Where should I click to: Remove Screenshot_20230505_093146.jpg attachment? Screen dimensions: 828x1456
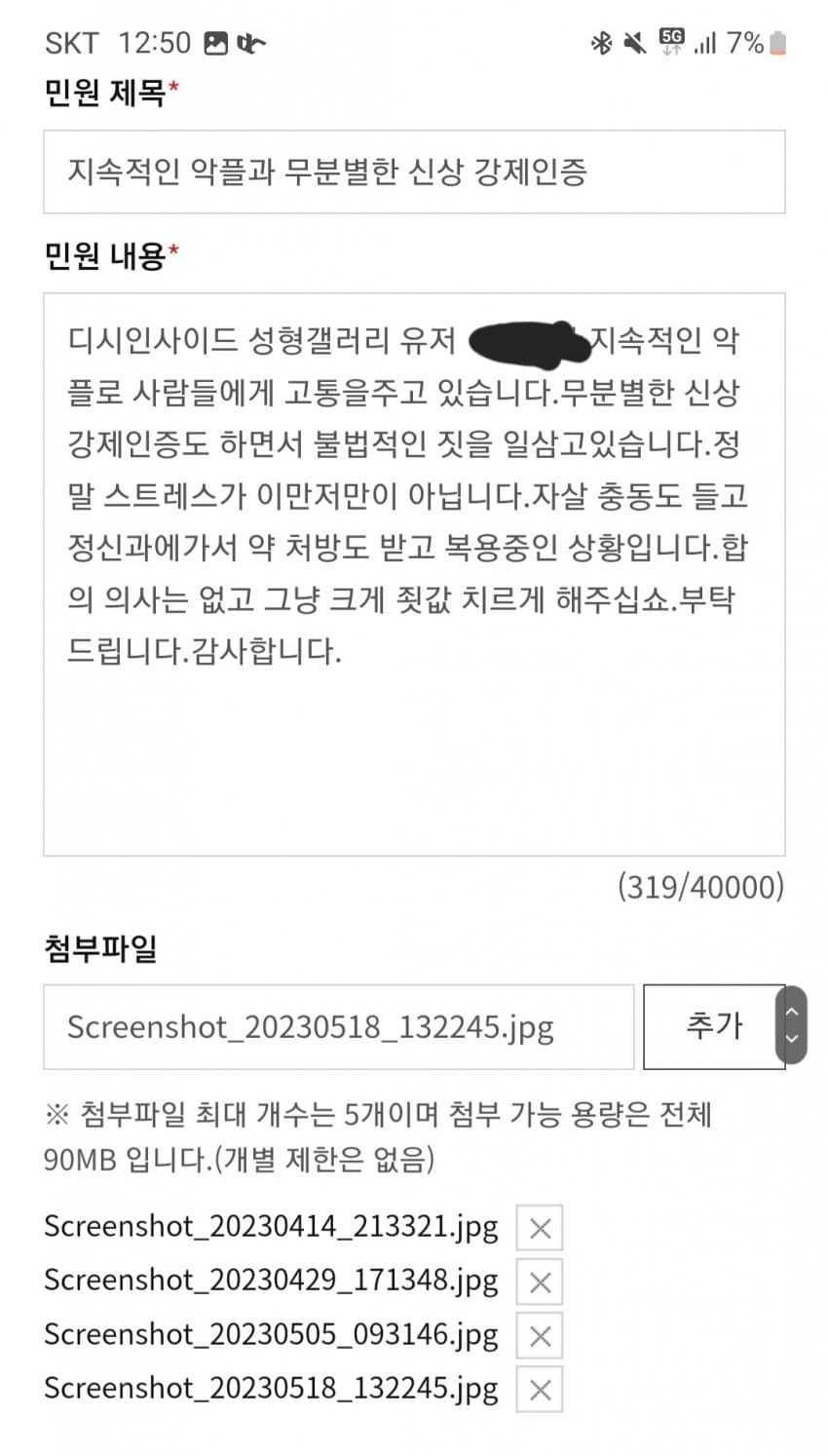pos(540,1336)
